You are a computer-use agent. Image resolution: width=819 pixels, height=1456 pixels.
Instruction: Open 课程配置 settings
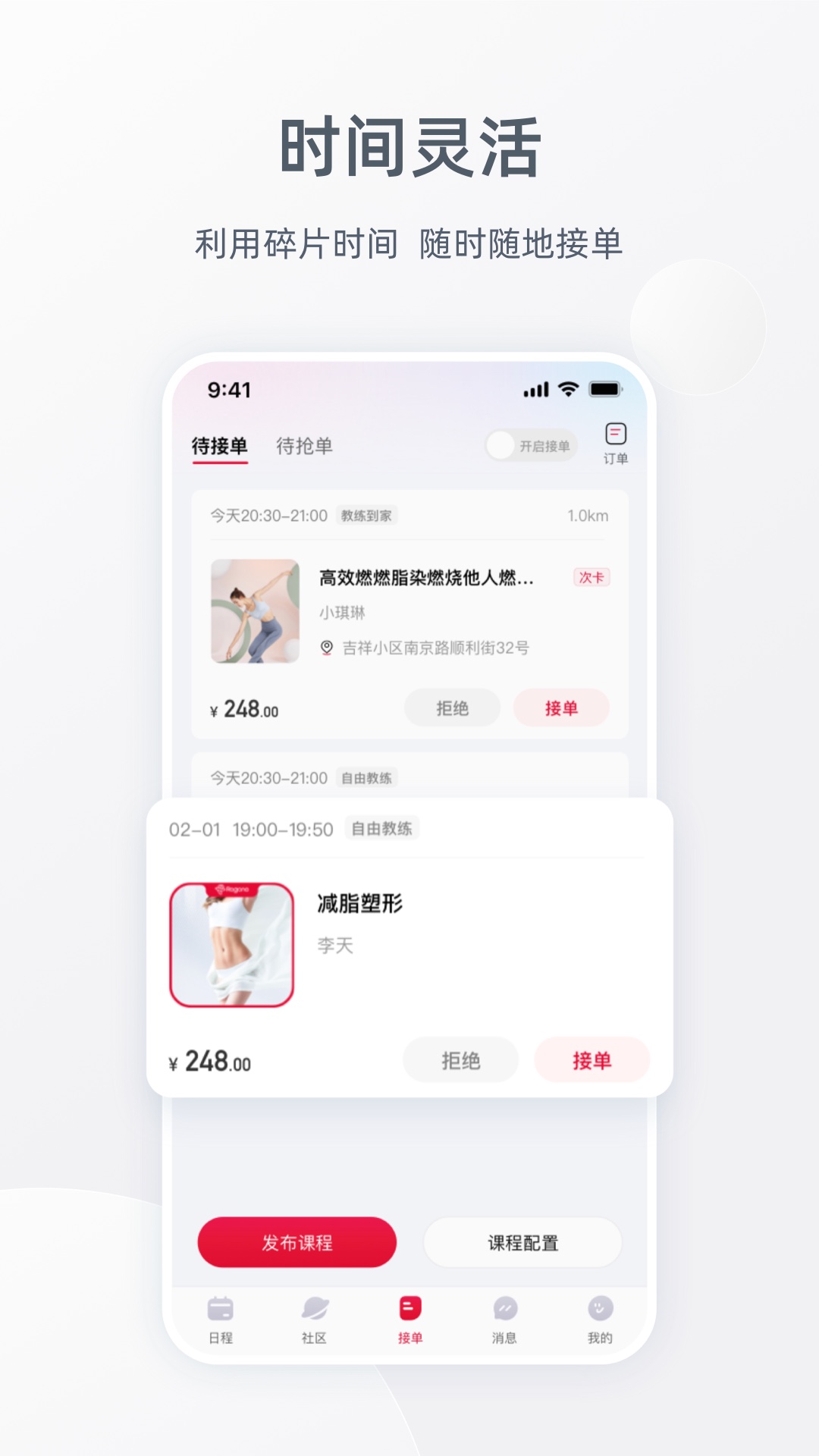tap(524, 1242)
